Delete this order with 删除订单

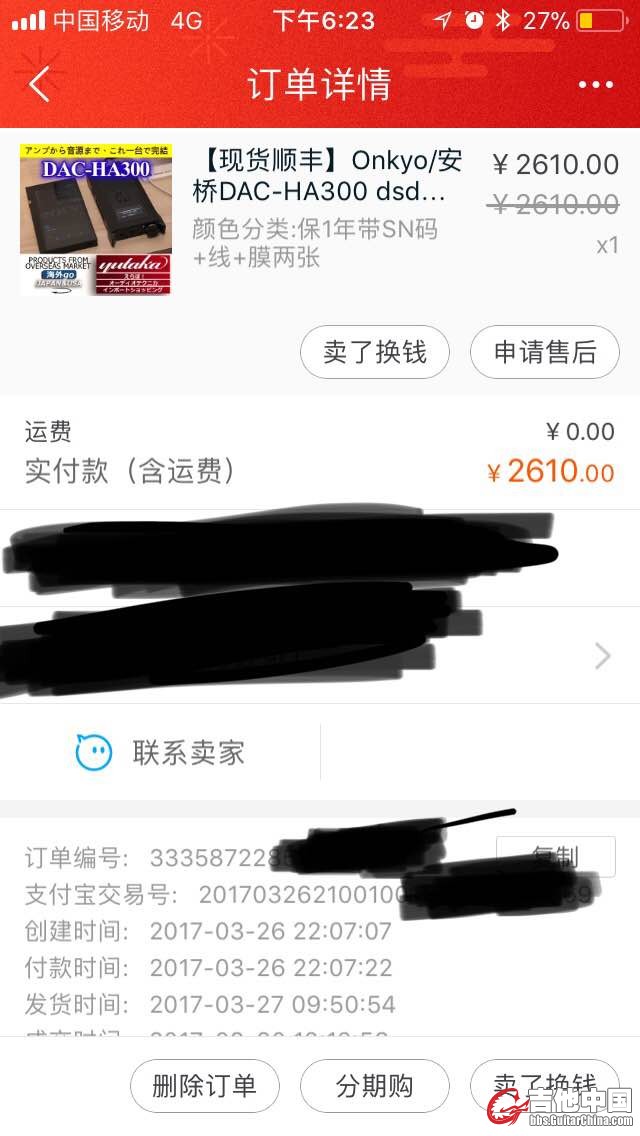click(205, 1086)
